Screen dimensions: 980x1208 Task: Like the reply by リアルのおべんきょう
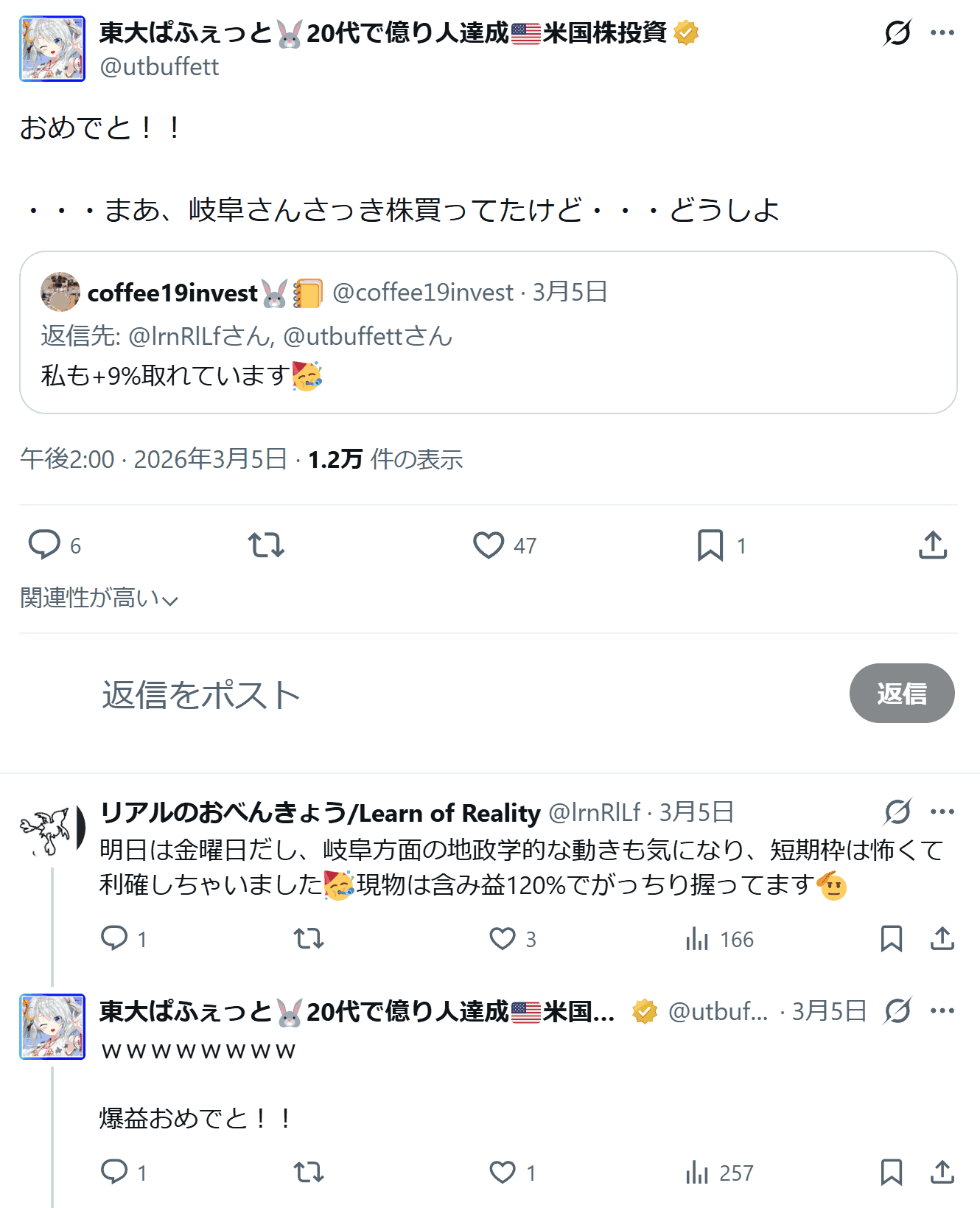tap(503, 939)
